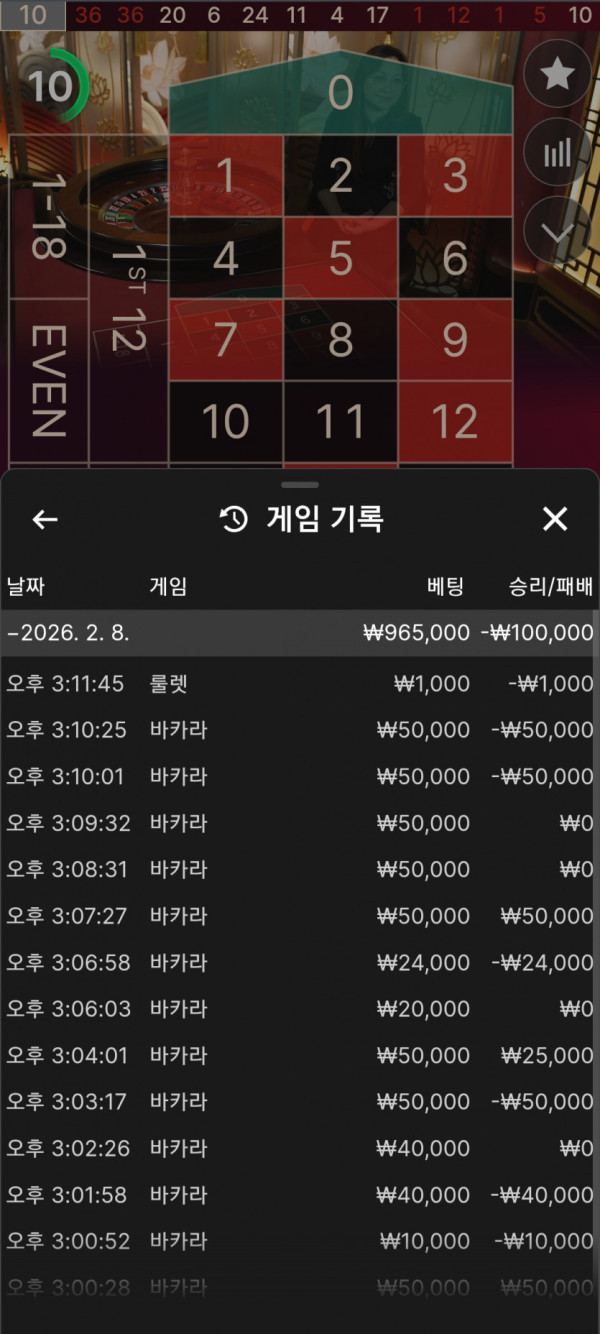Open the 바카라 record at 오후 3:10:25
The width and height of the screenshot is (600, 1334).
(x=298, y=730)
